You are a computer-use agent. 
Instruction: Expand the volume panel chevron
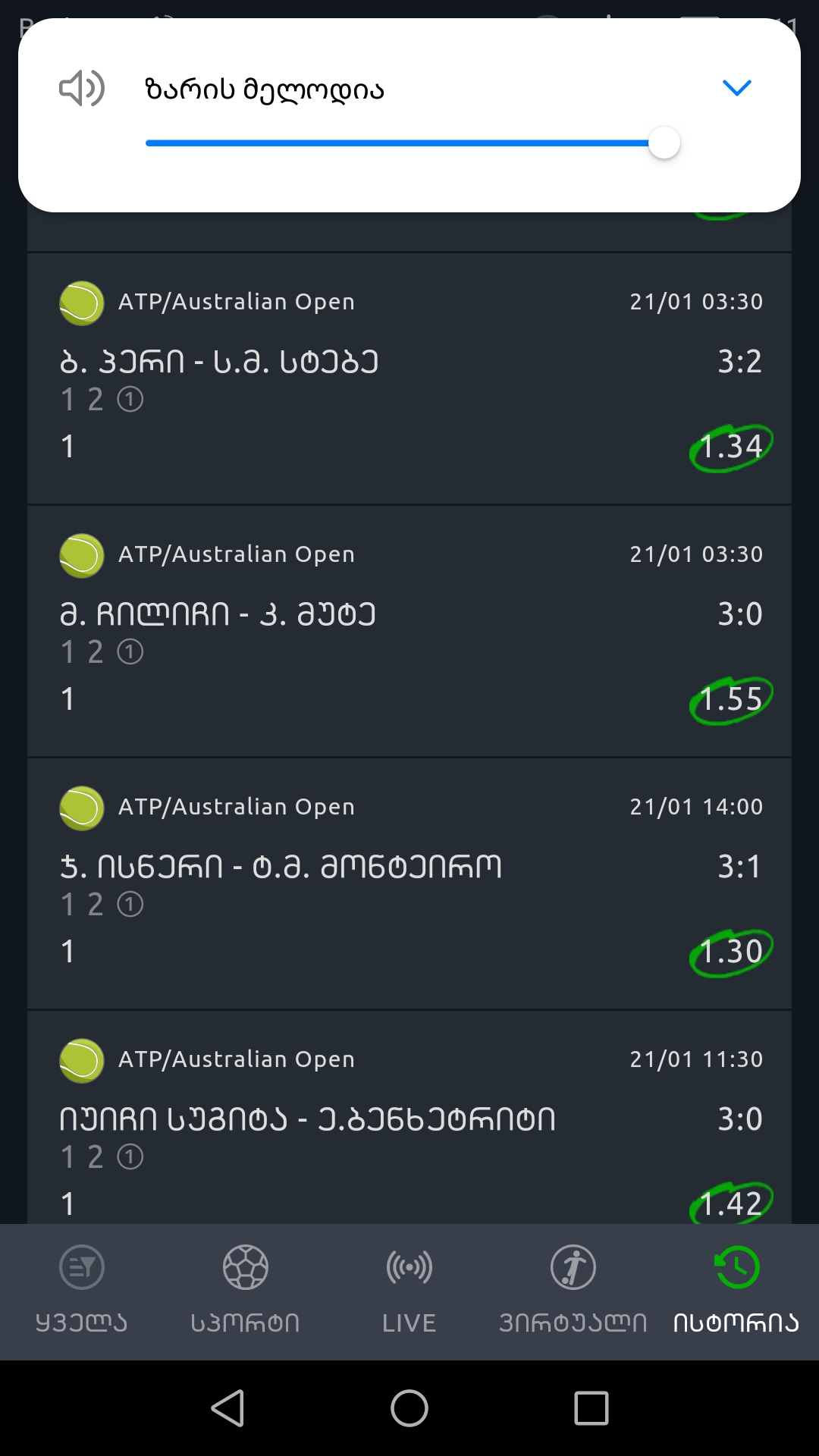tap(736, 88)
